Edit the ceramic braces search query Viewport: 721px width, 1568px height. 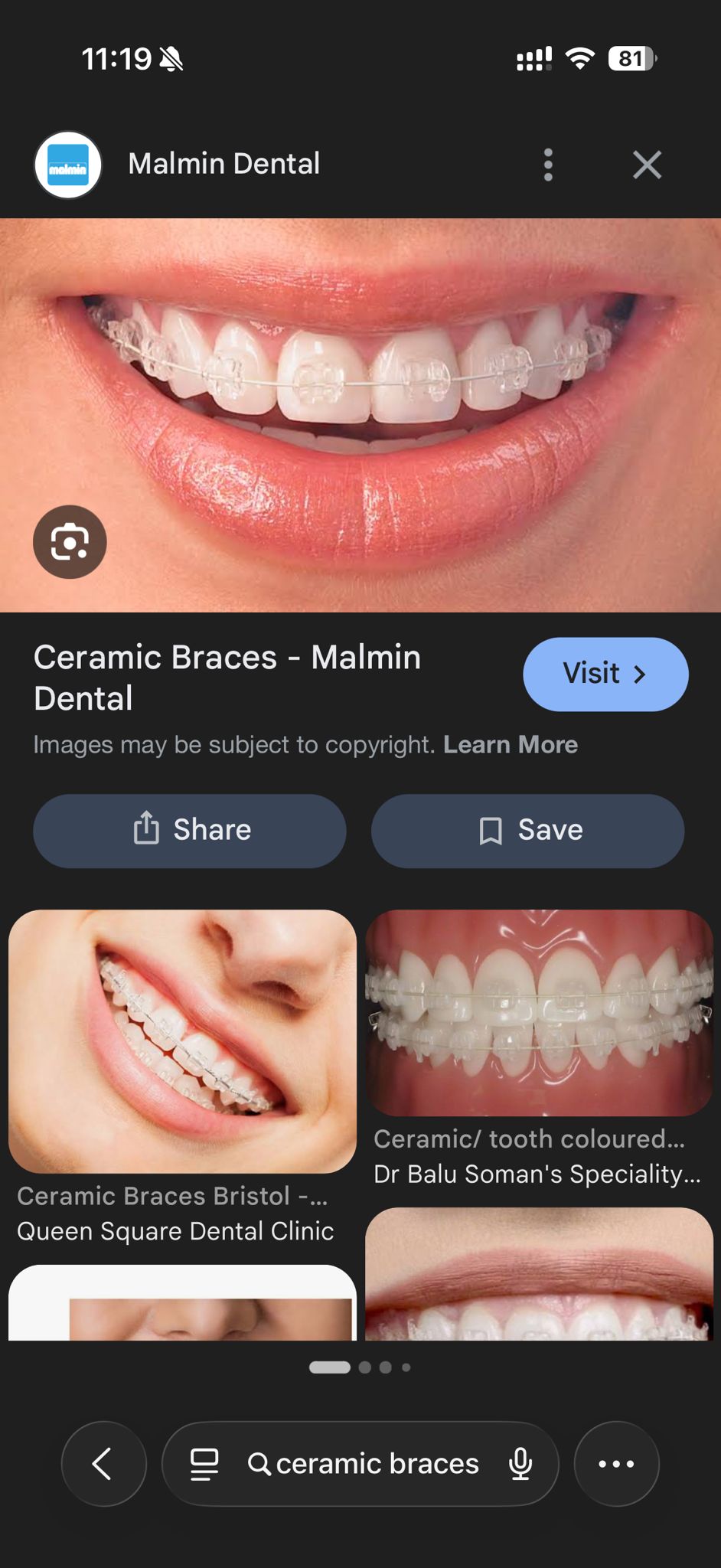(x=377, y=1464)
